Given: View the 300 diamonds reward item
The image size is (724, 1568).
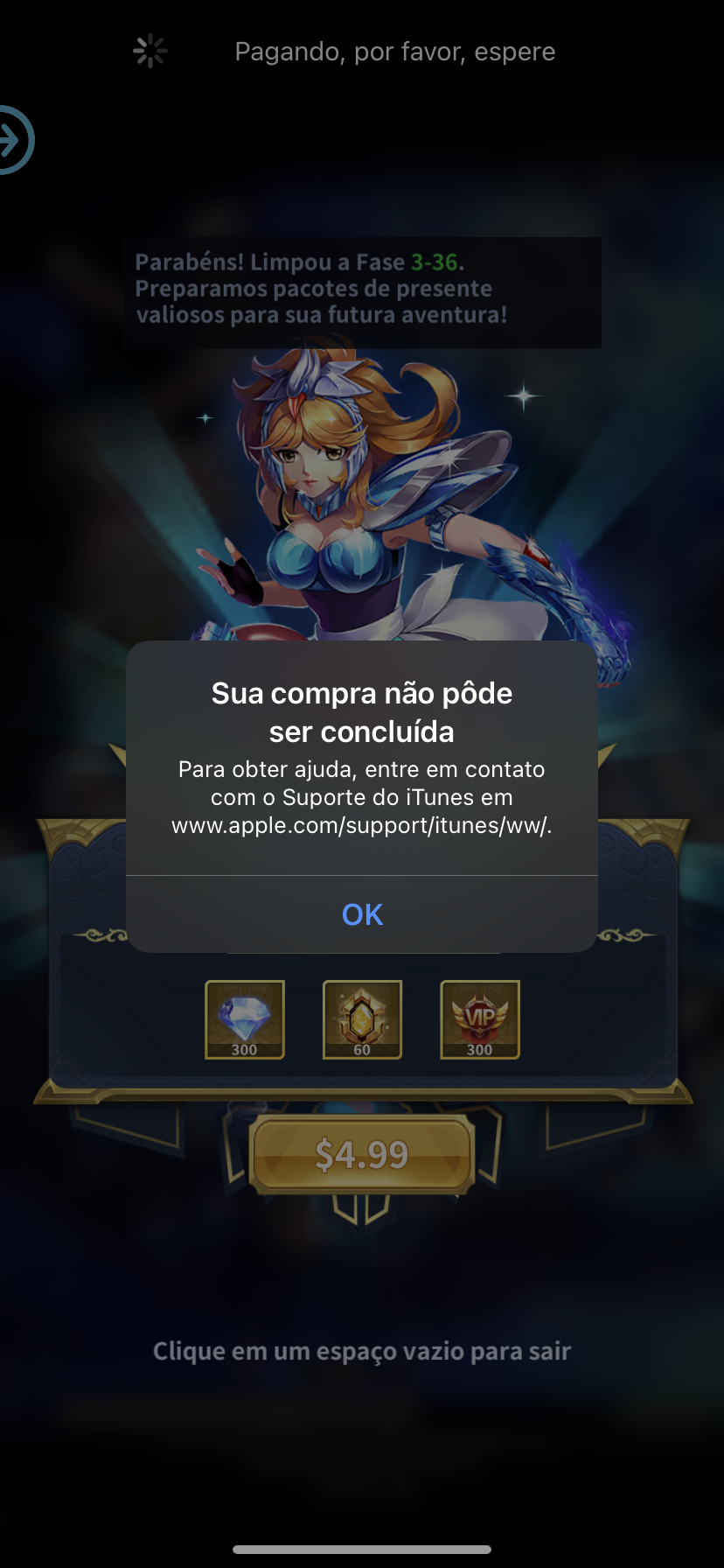Looking at the screenshot, I should tap(245, 1019).
